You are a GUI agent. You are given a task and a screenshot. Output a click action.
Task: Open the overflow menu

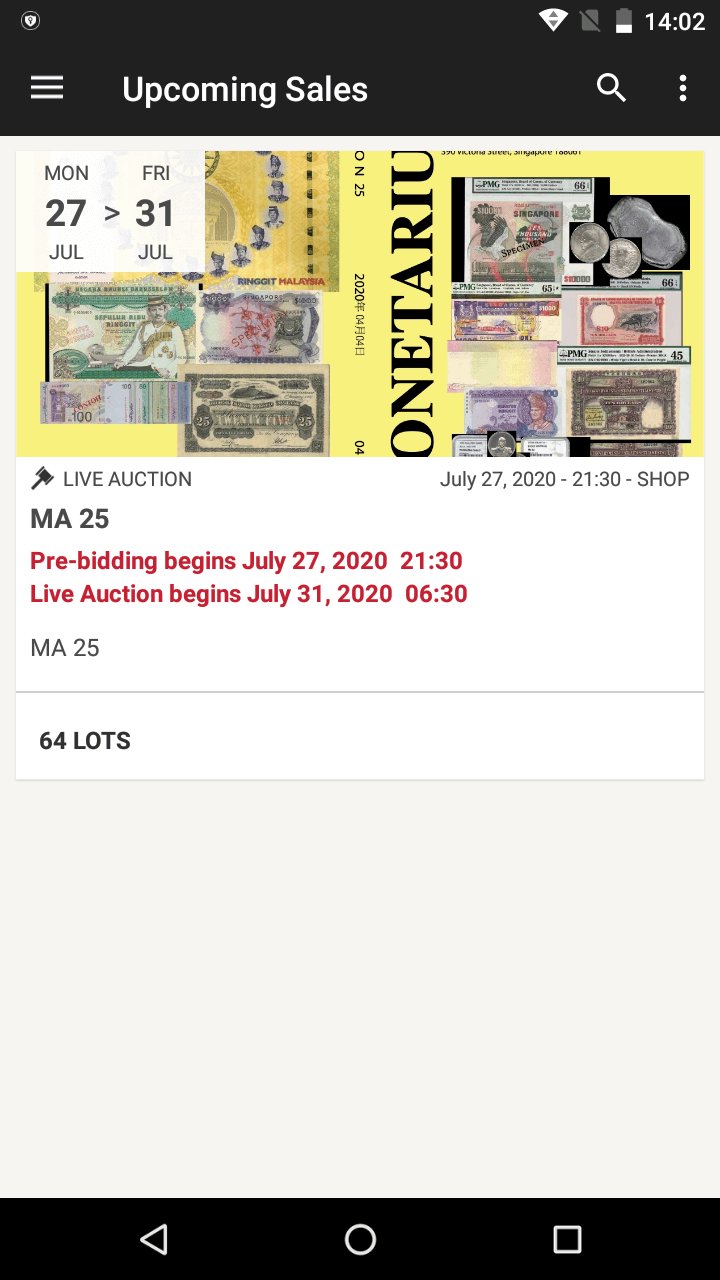click(683, 88)
